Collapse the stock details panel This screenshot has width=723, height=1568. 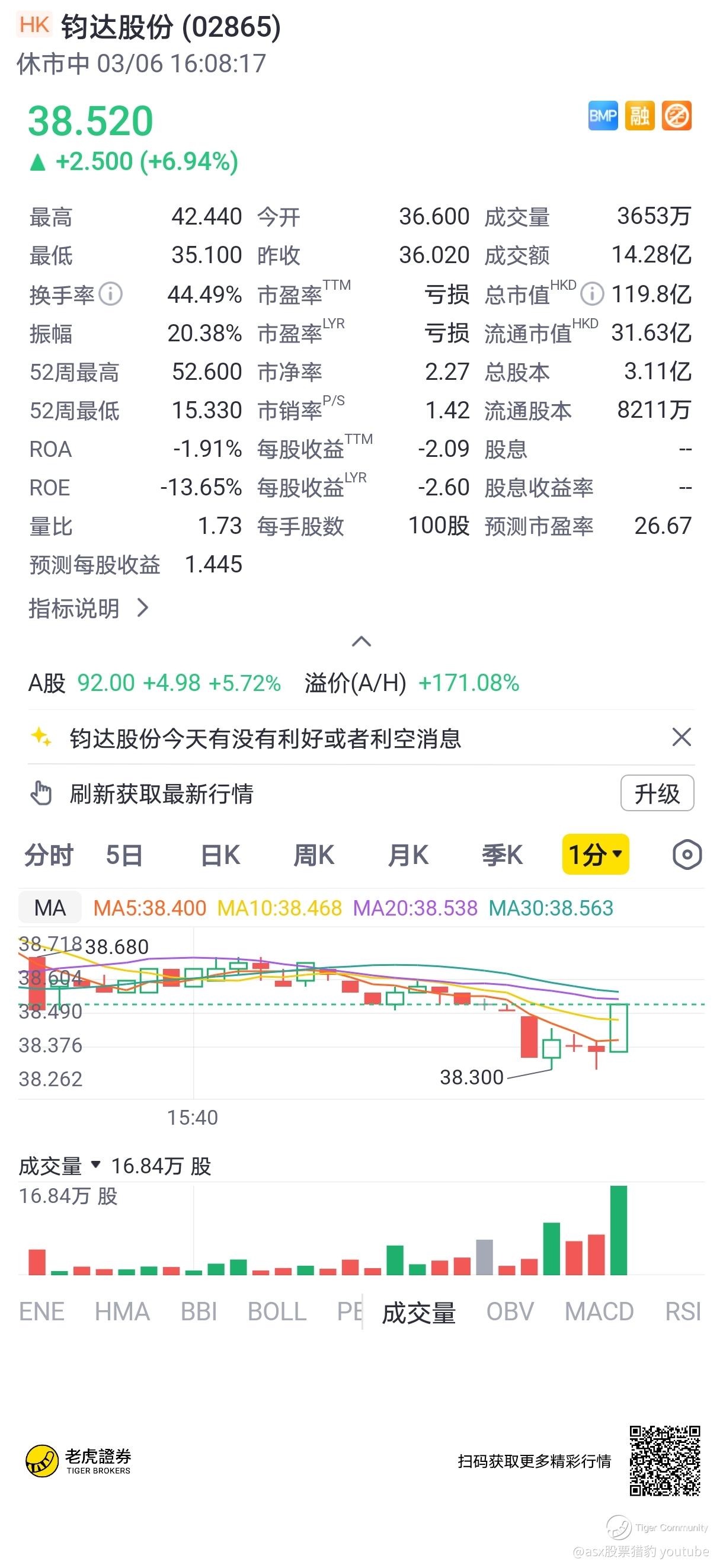tap(361, 642)
